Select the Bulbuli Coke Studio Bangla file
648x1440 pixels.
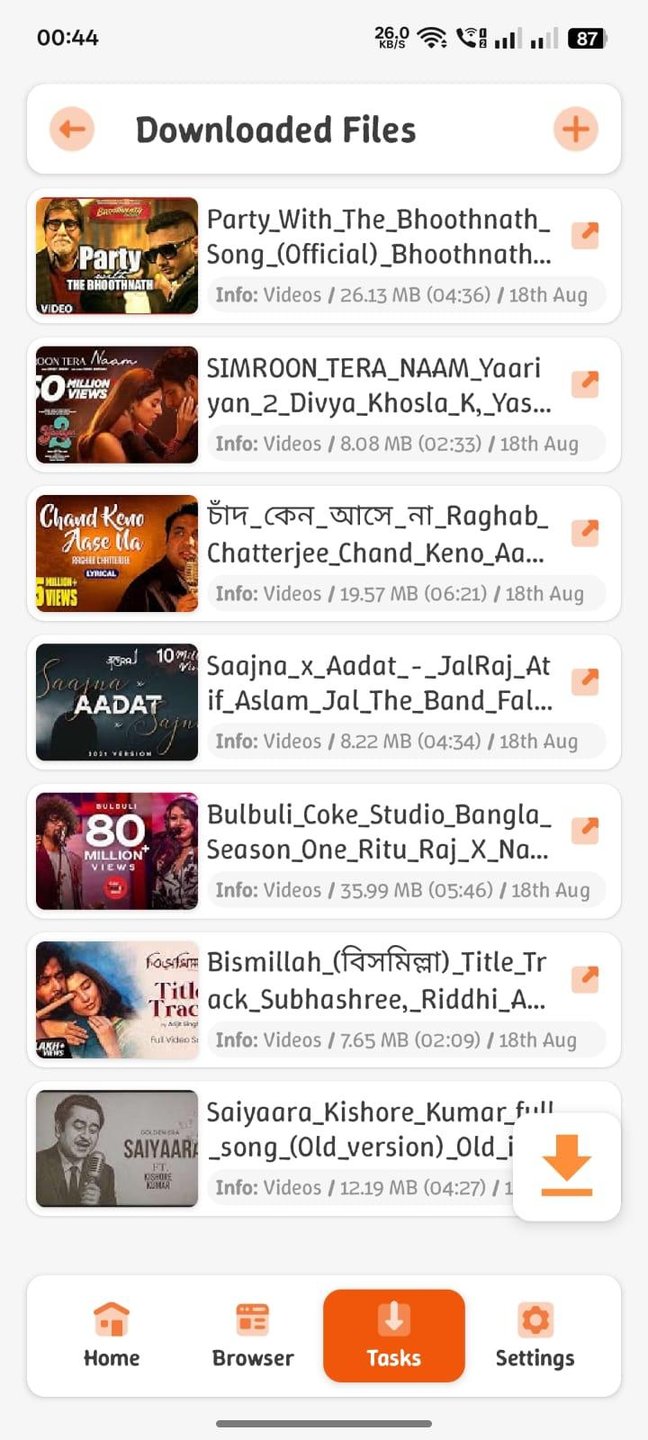(117, 851)
